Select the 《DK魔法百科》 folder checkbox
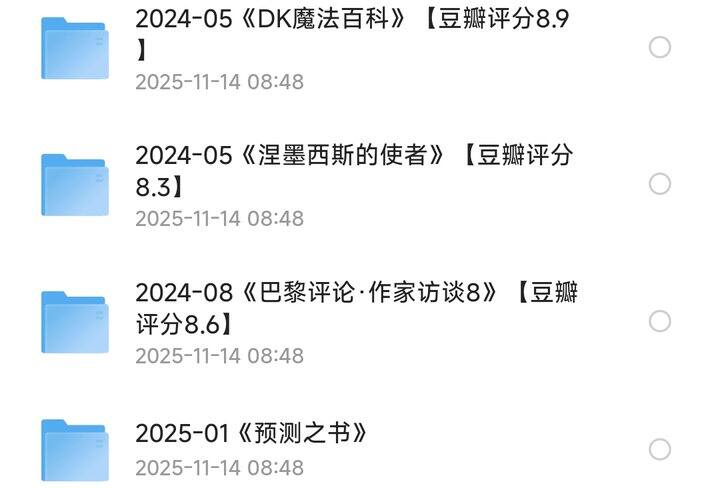Image resolution: width=720 pixels, height=488 pixels. pos(660,47)
